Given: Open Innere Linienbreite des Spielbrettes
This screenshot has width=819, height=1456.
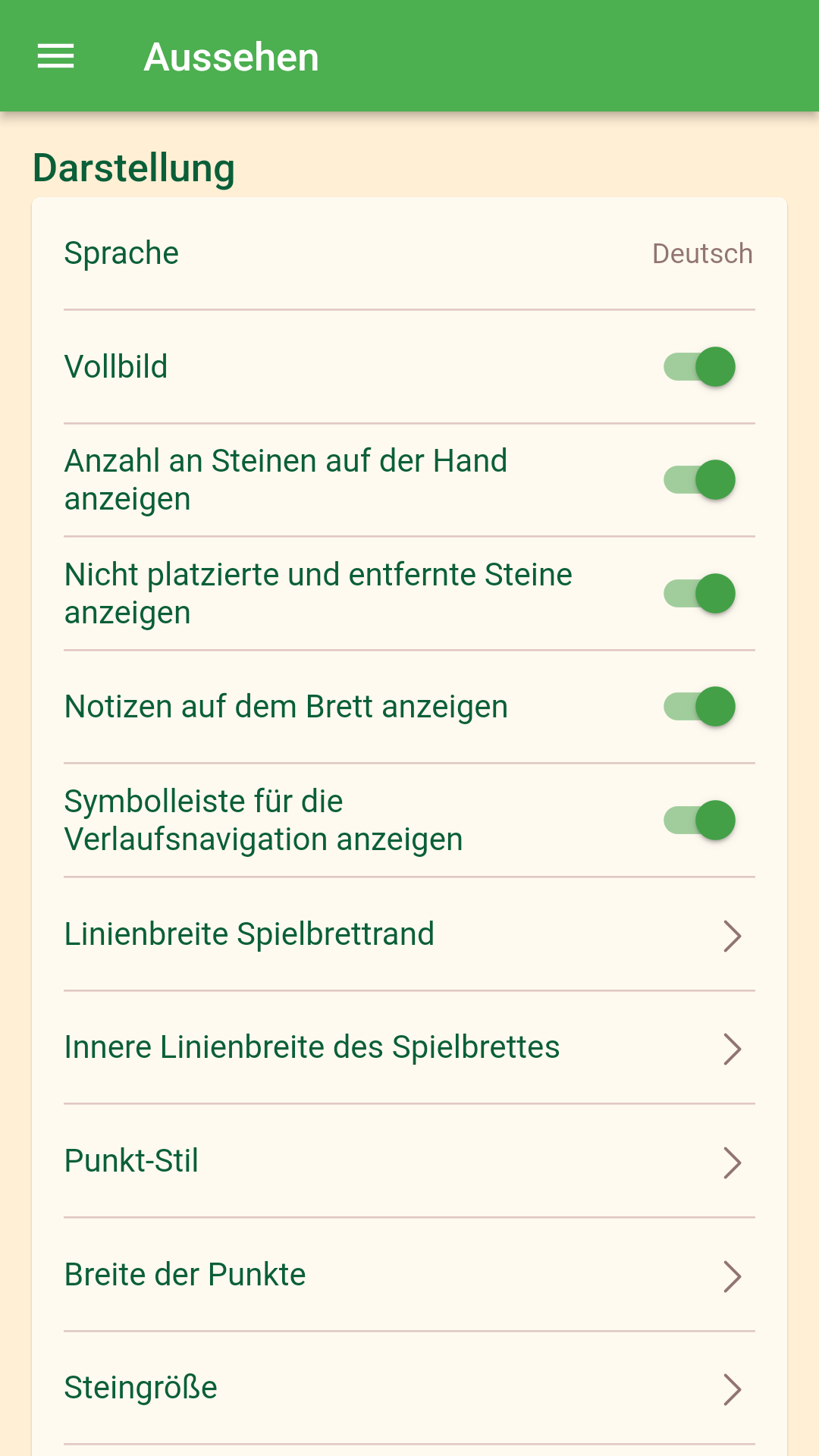Looking at the screenshot, I should [409, 1047].
